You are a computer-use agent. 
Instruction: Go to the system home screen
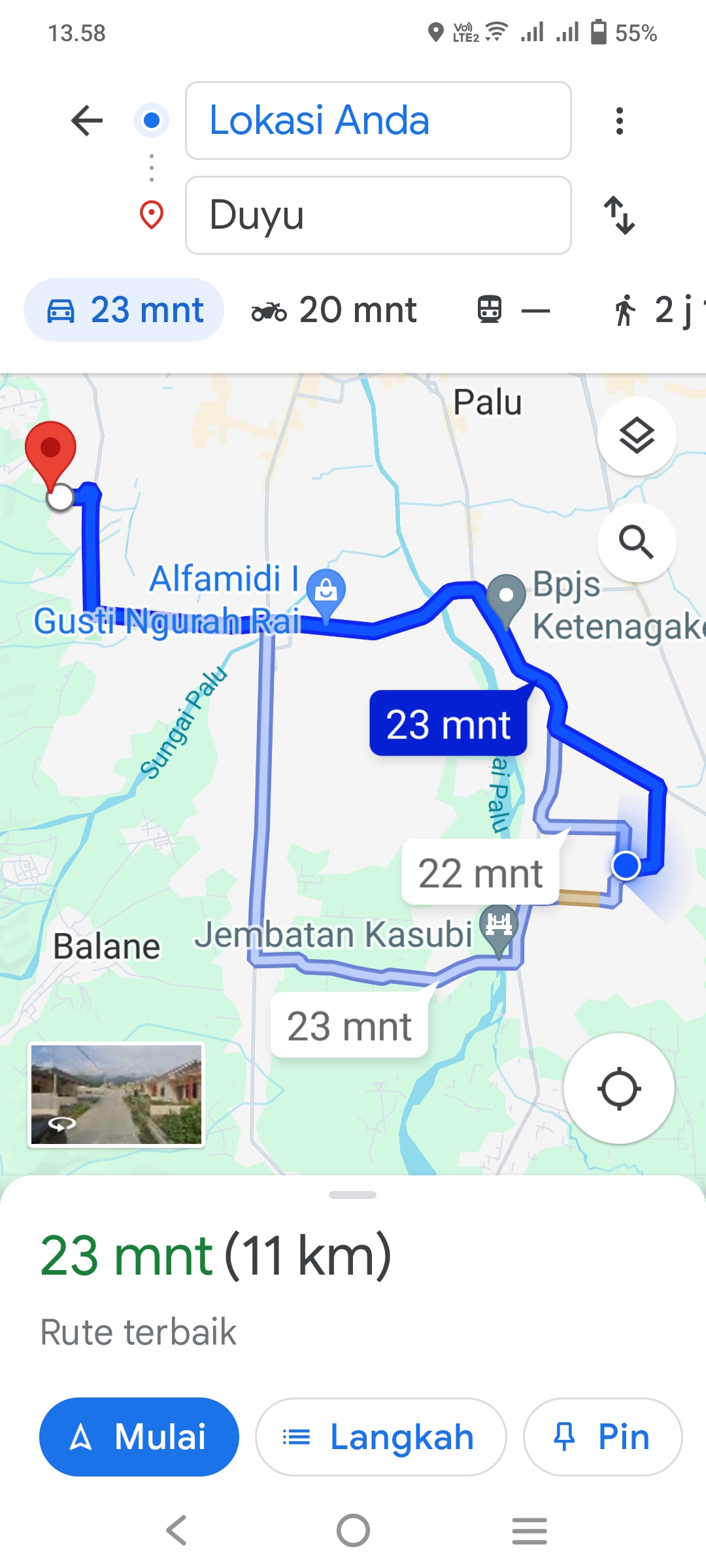[353, 1530]
